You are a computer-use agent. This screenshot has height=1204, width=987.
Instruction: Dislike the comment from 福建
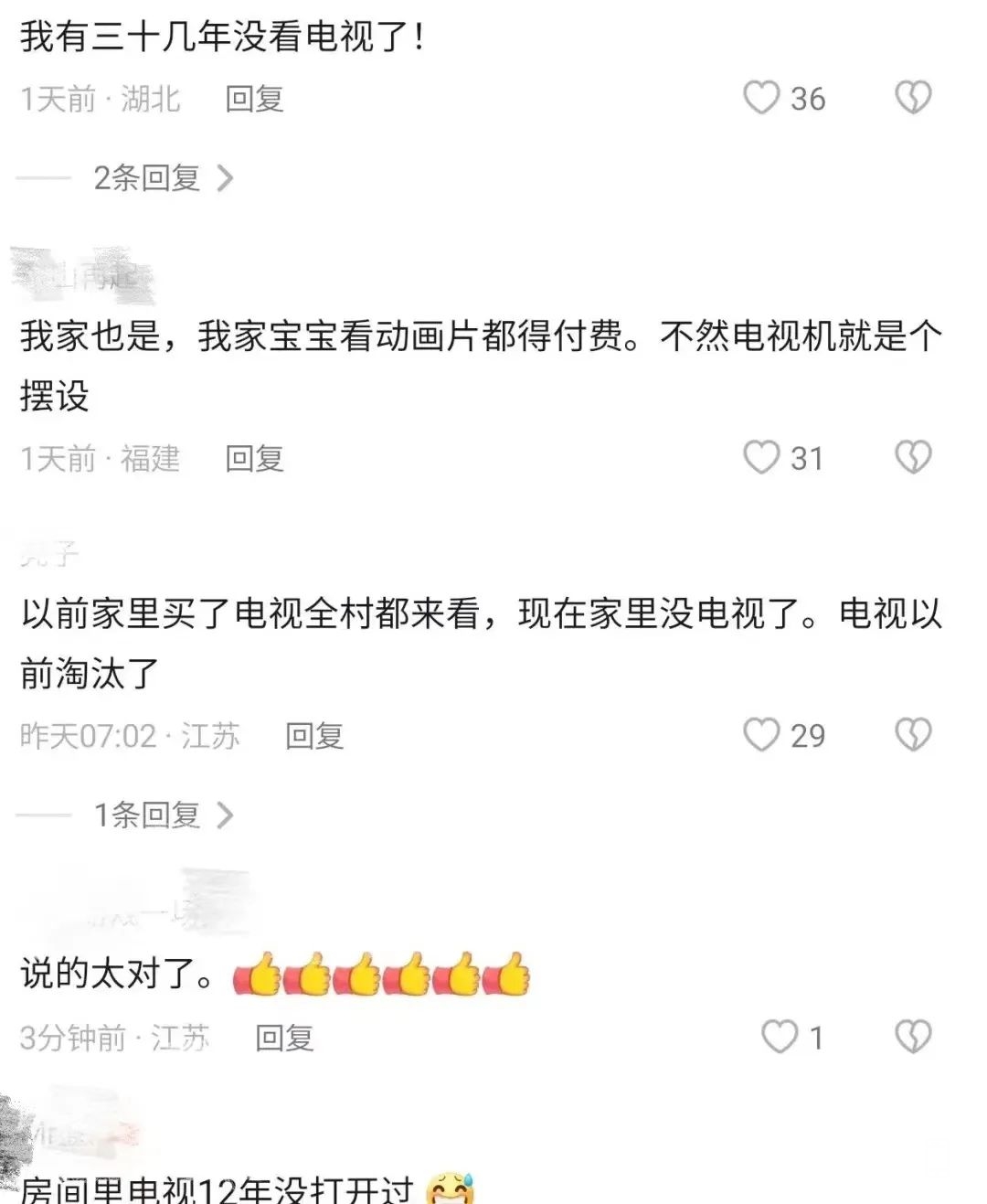[x=912, y=457]
